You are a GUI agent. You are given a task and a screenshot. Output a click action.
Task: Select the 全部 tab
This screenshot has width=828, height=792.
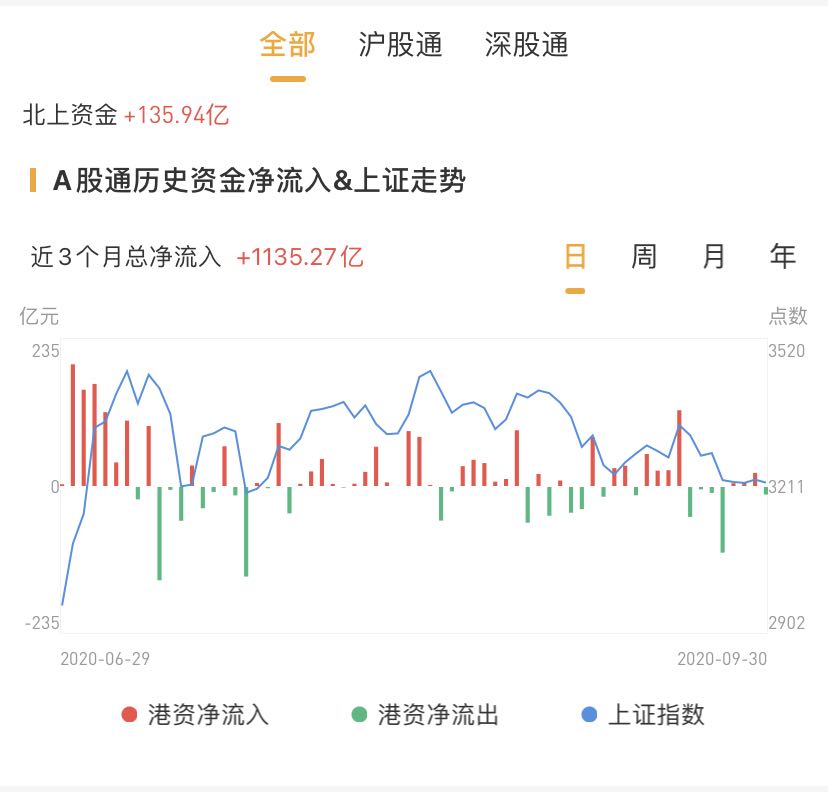coord(287,45)
